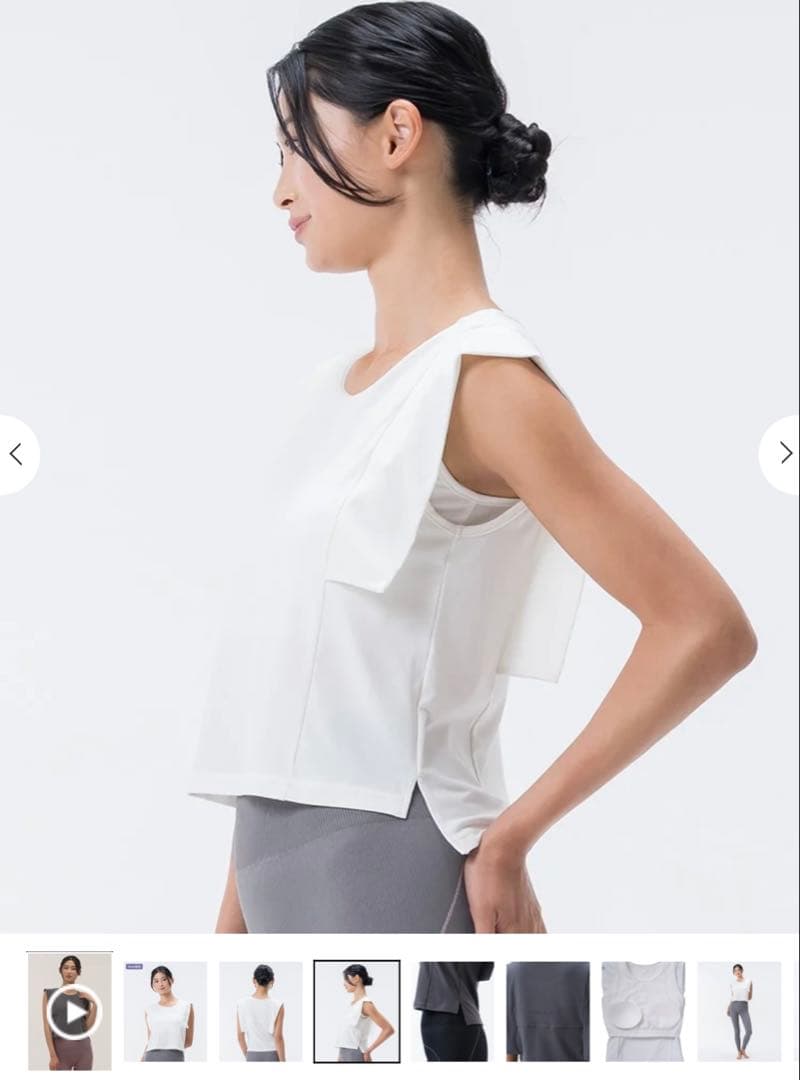Select the side view thumbnail
Image resolution: width=800 pixels, height=1080 pixels.
[357, 1011]
